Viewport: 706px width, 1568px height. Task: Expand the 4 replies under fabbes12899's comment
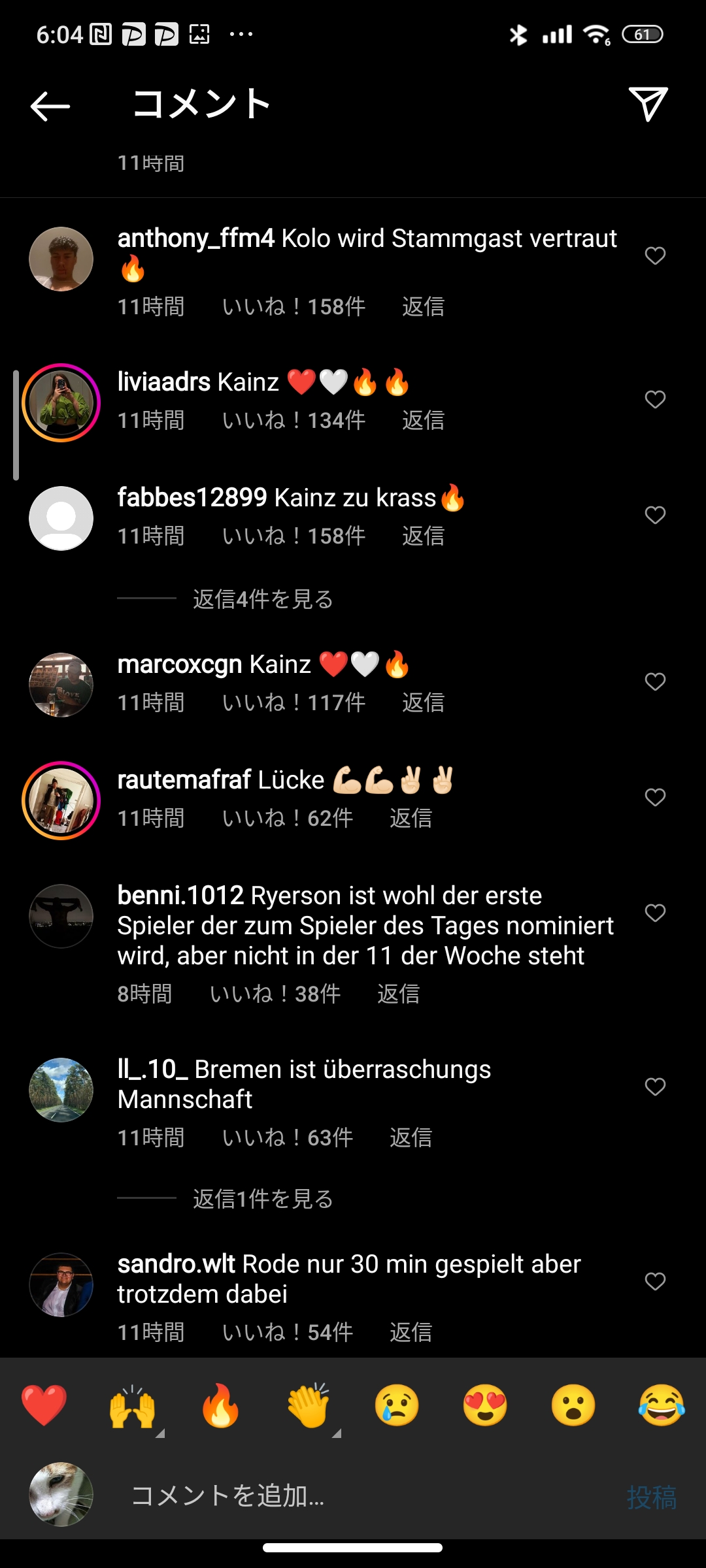click(x=263, y=599)
